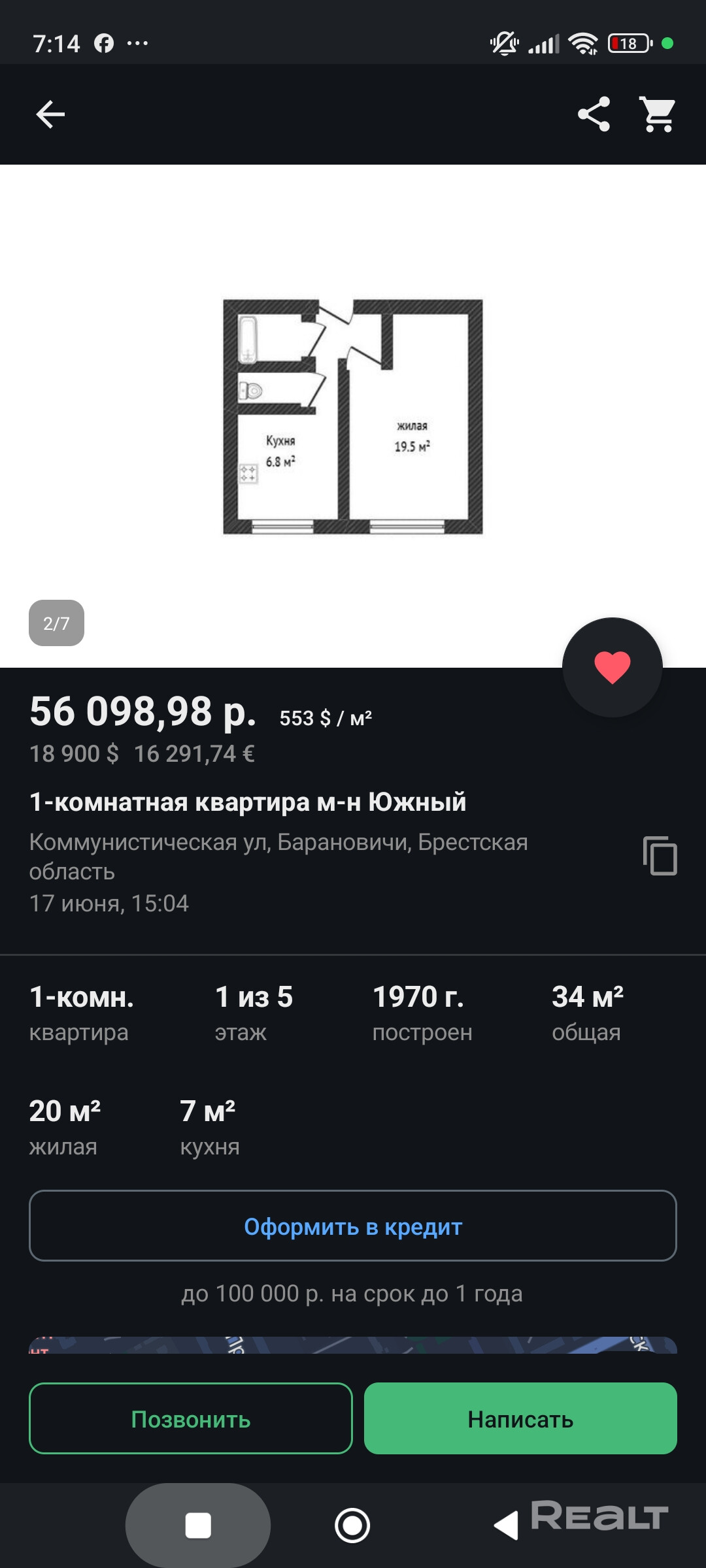Tap "Оформить в кредит" button
The width and height of the screenshot is (706, 1568).
click(353, 1226)
